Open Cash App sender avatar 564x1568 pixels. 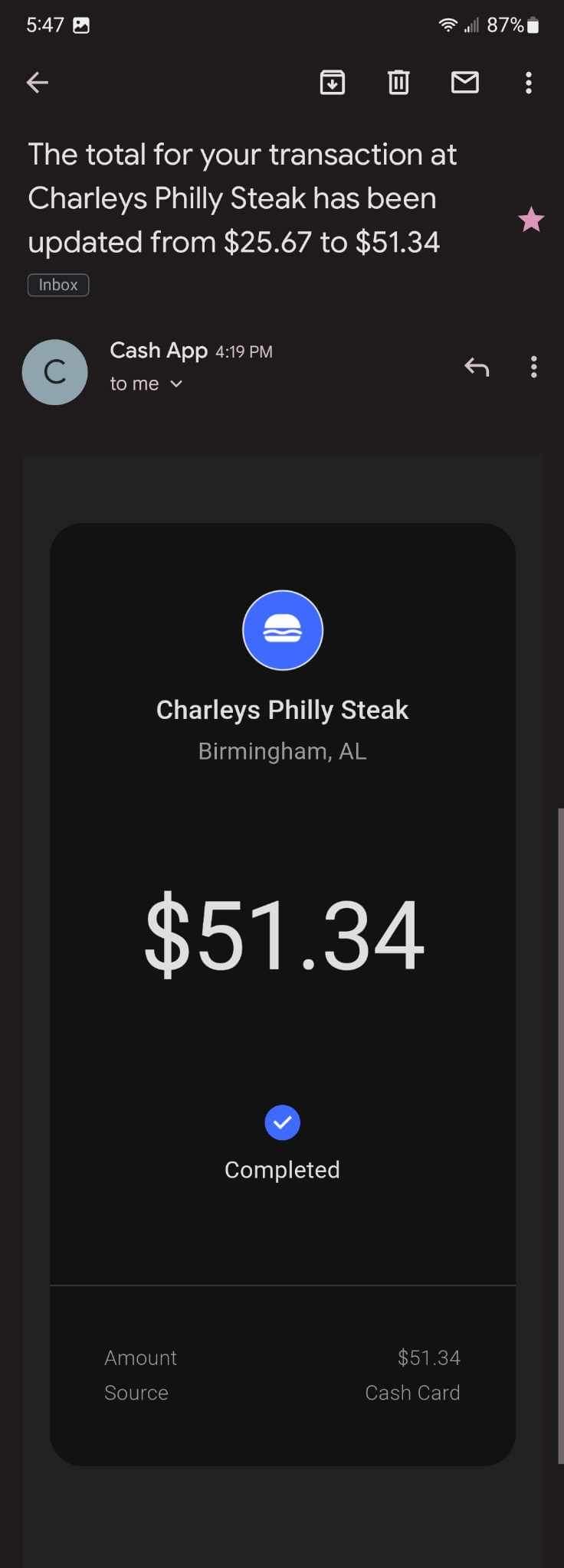(55, 372)
